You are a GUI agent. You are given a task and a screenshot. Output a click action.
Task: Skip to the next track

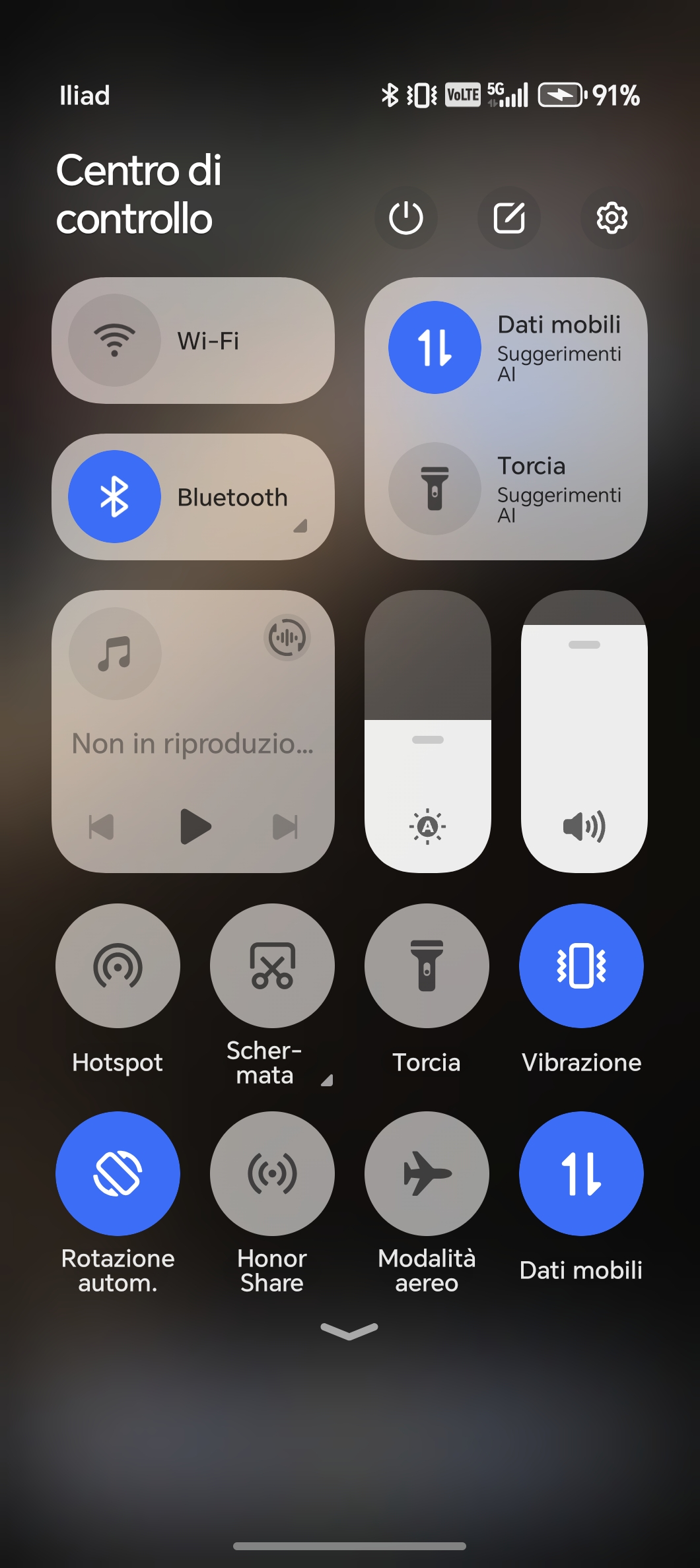click(x=285, y=826)
